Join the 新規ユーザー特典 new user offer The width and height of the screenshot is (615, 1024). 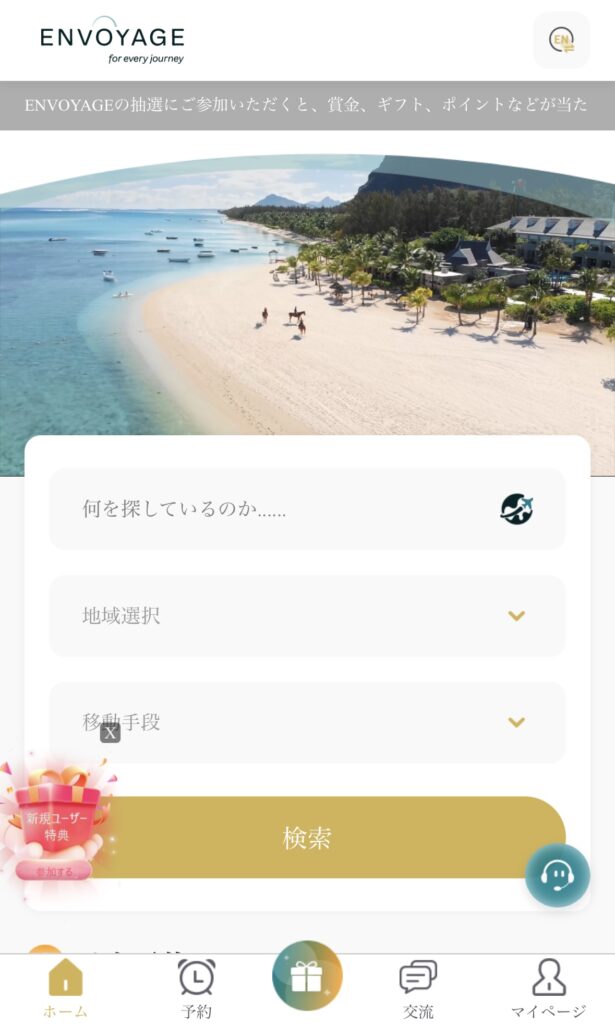click(55, 871)
